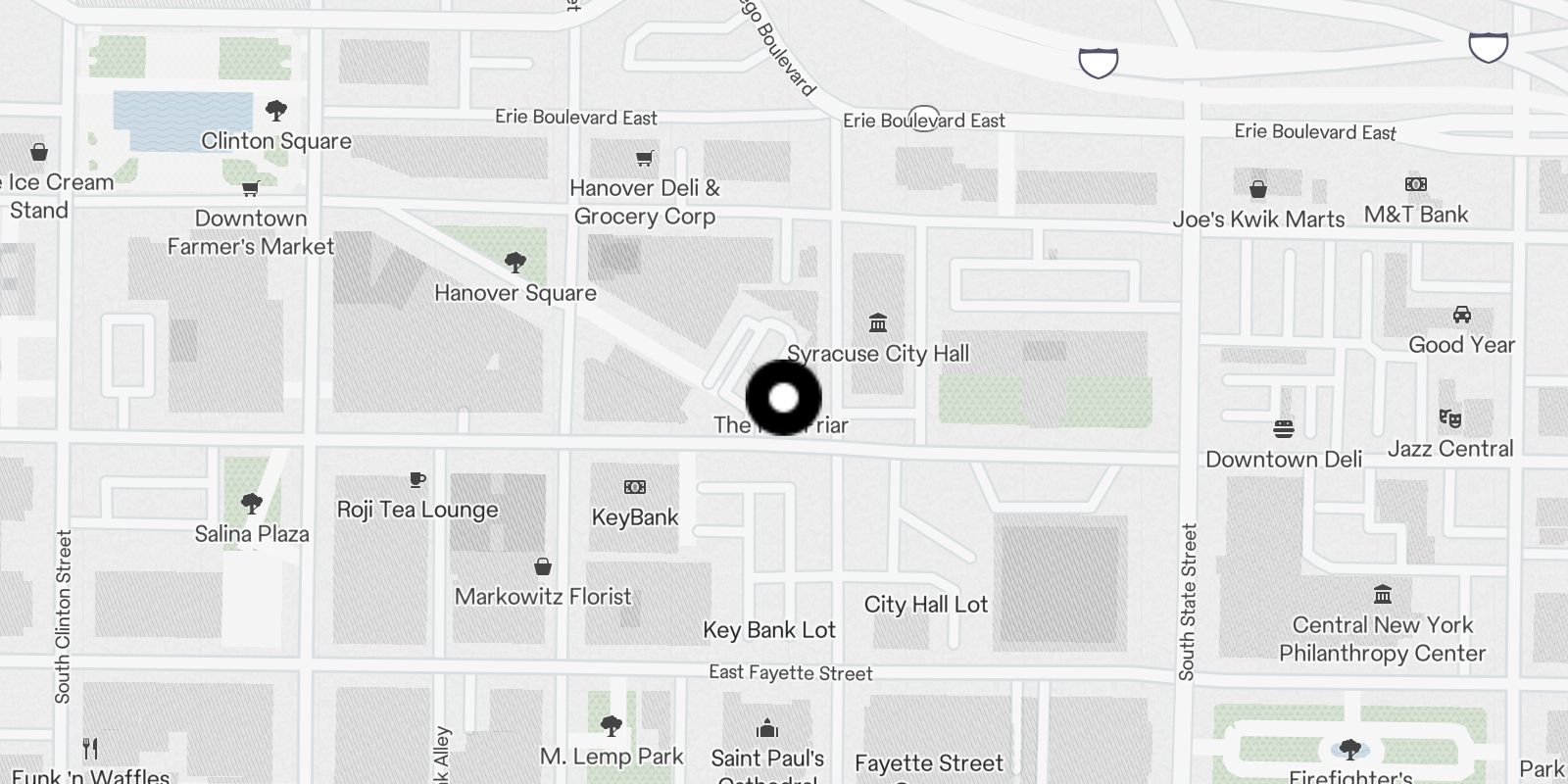Select the M&T Bank marker
Screen dimensions: 1568x784
pyautogui.click(x=1415, y=184)
